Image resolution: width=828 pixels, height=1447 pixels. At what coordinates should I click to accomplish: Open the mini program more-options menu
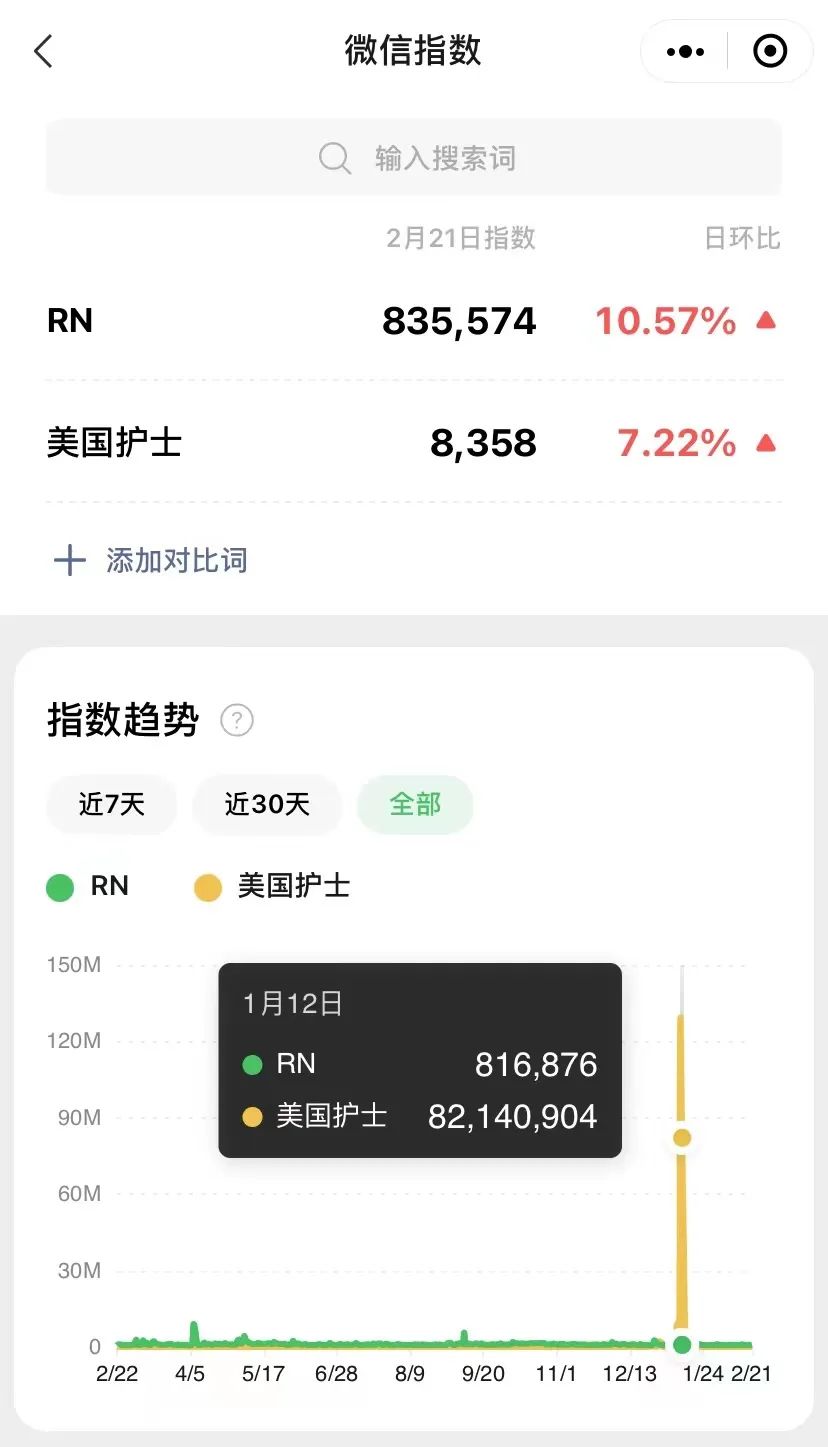[685, 51]
